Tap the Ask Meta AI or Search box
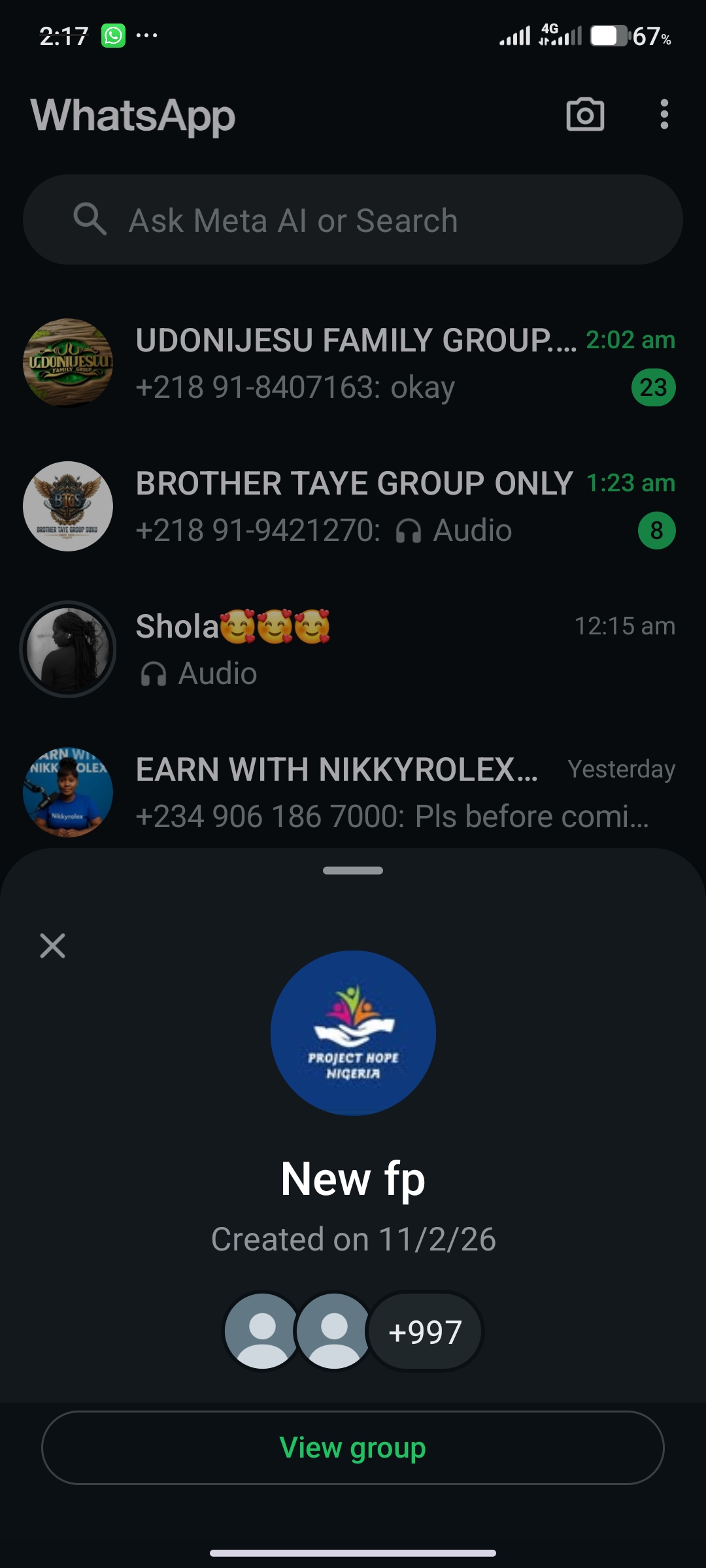This screenshot has height=1568, width=706. [353, 220]
